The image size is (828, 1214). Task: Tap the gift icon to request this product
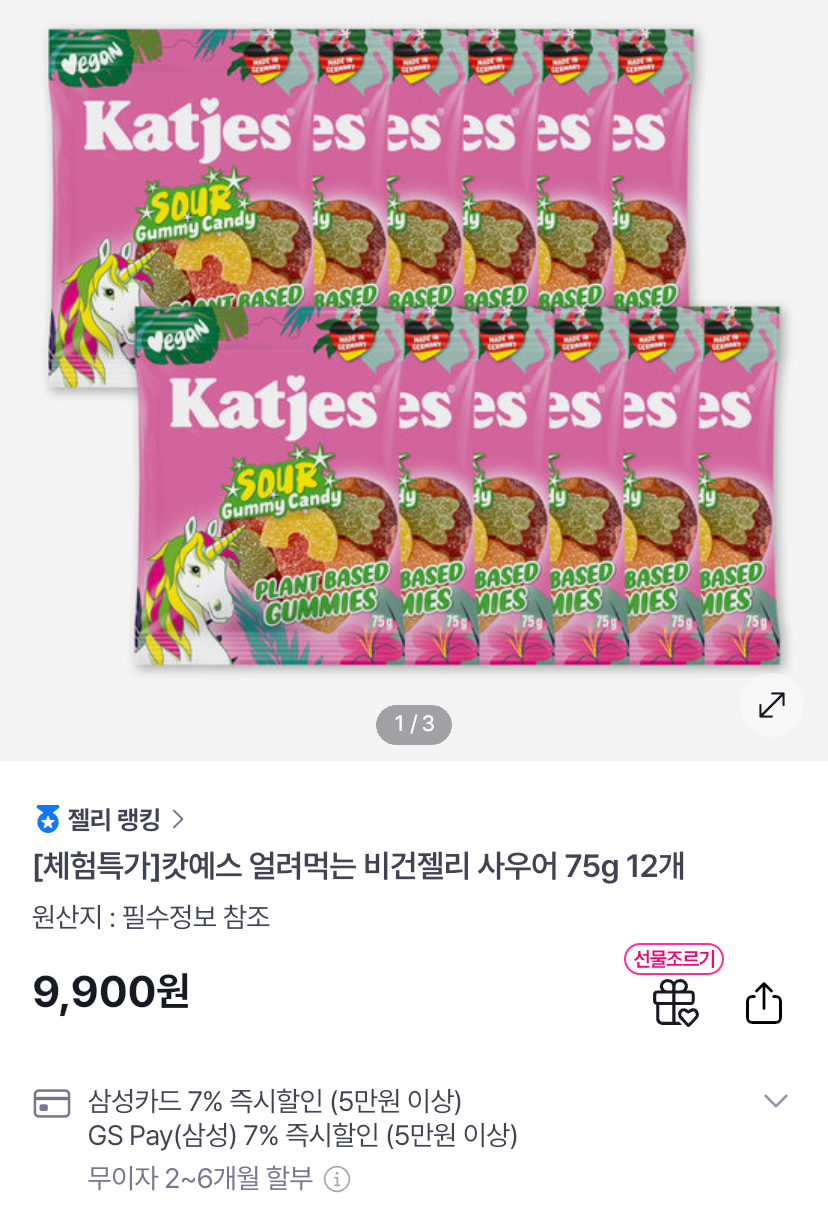click(x=676, y=1001)
